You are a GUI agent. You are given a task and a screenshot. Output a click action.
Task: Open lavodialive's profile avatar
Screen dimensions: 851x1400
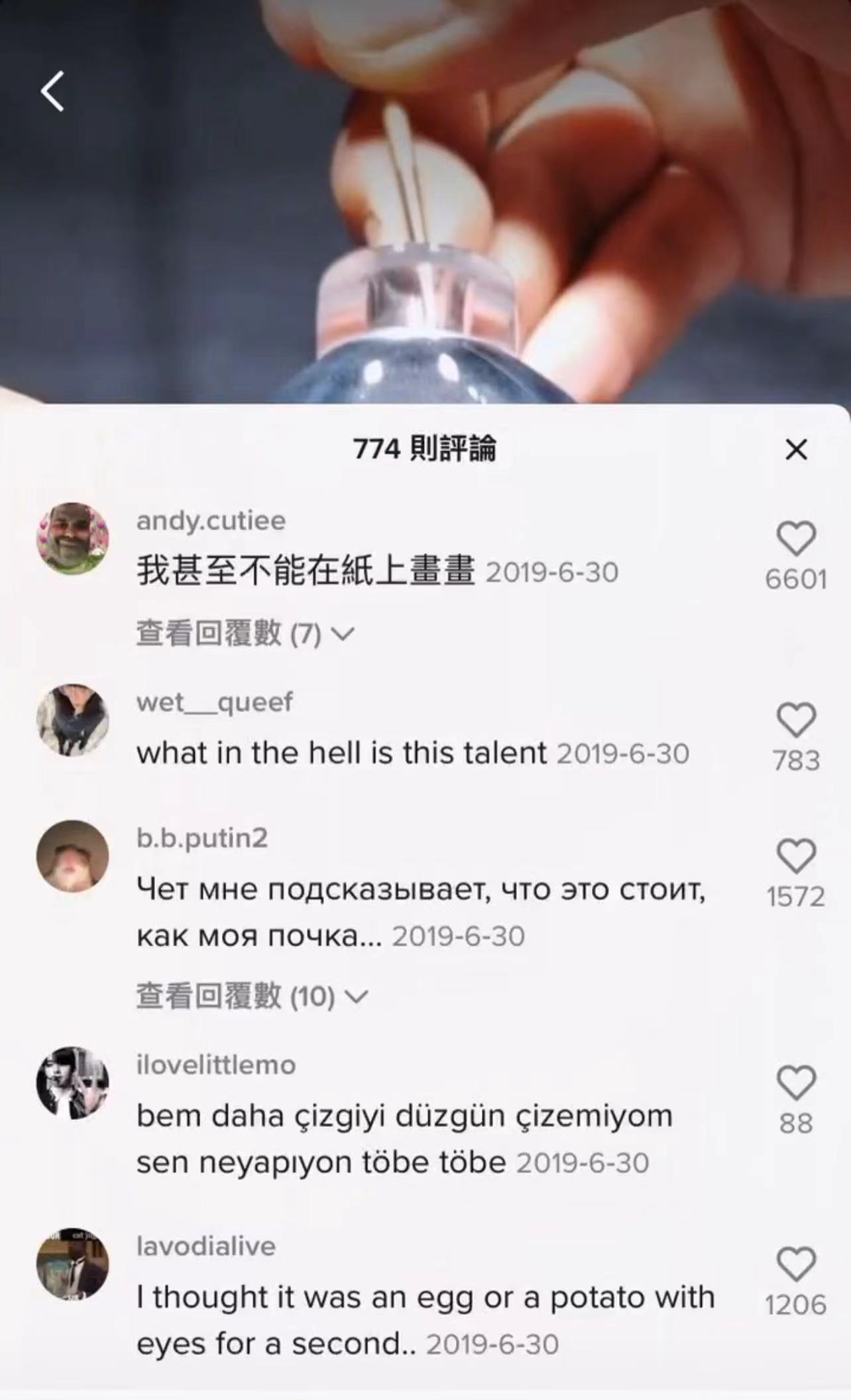(72, 1264)
